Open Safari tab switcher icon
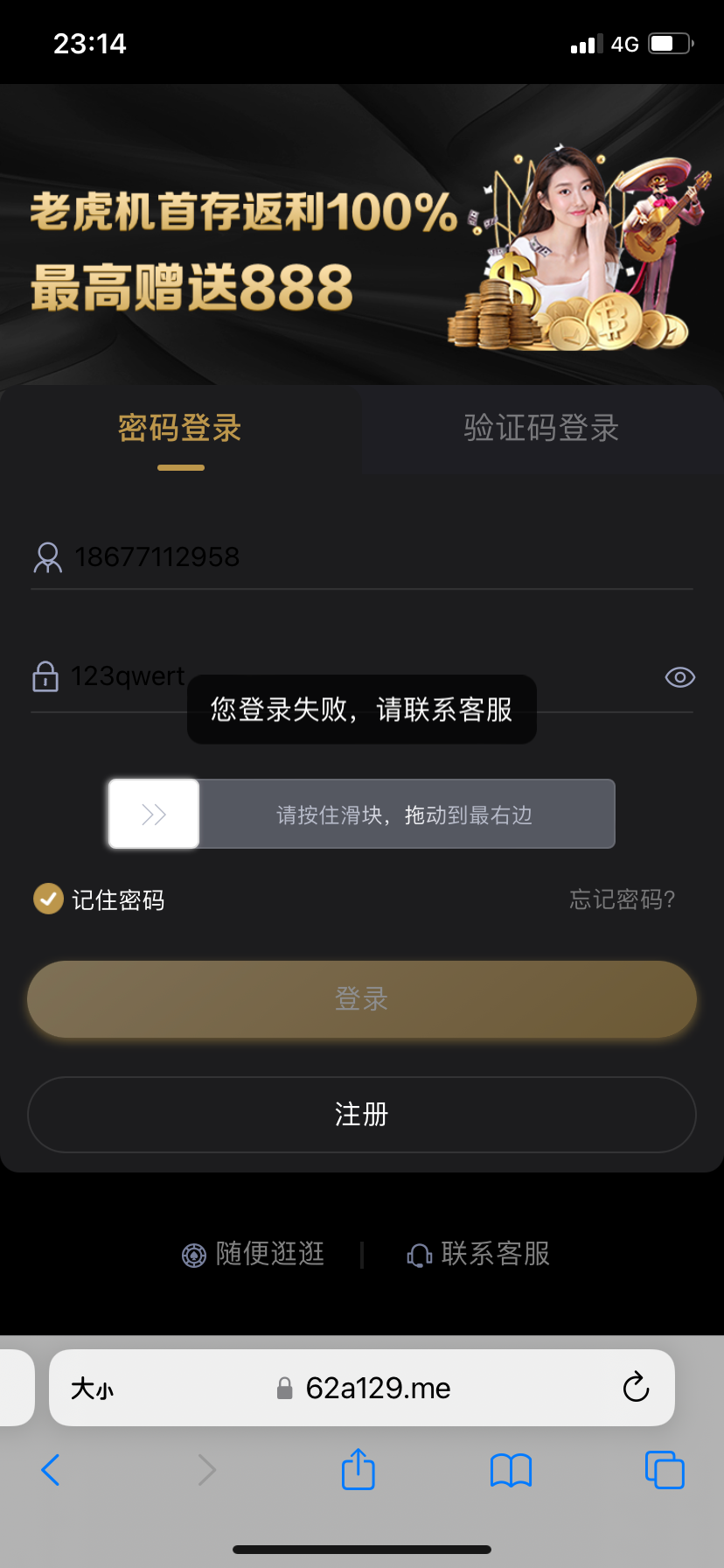Screen dimensions: 724x1568 [x=665, y=1470]
